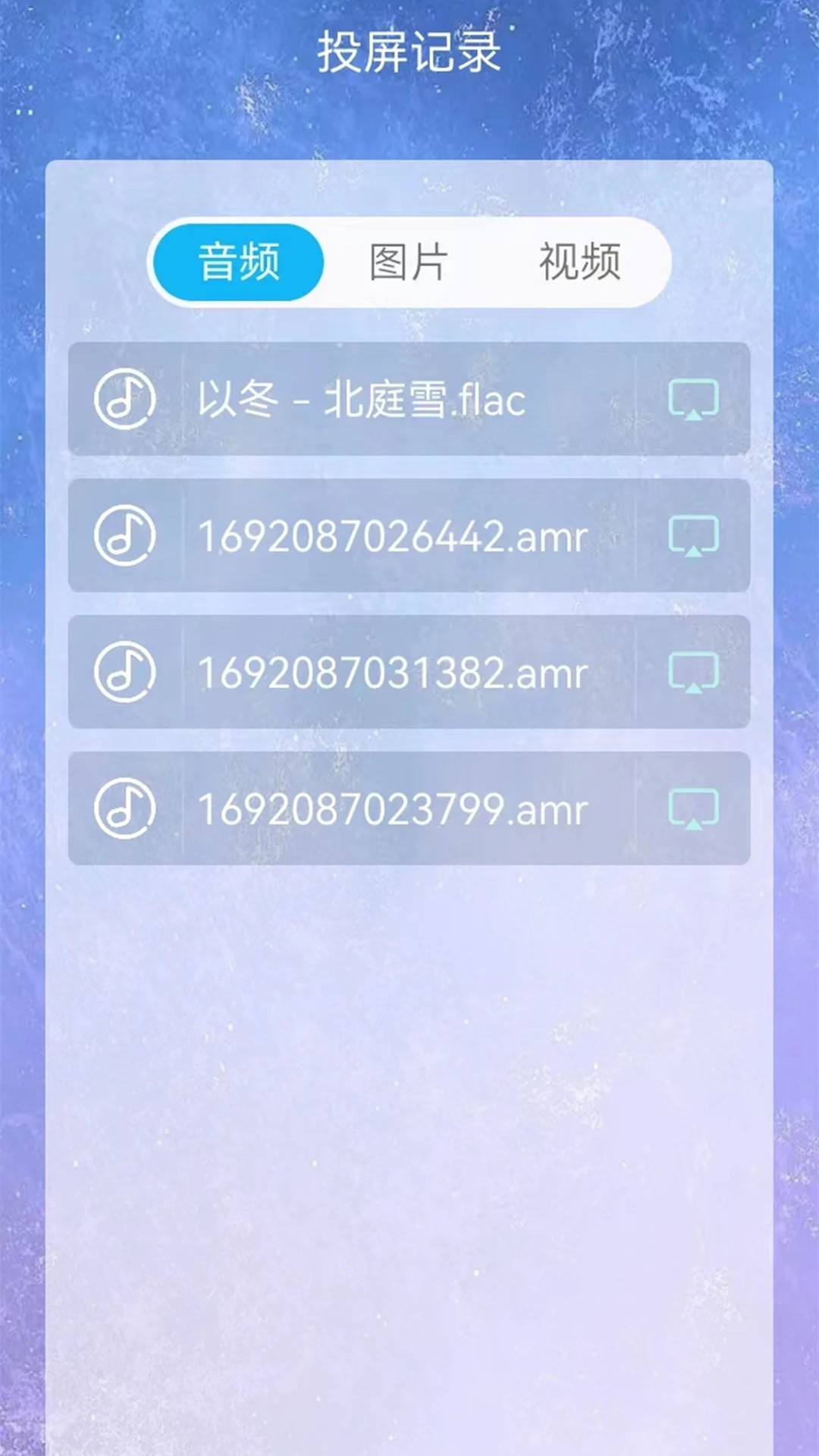This screenshot has height=1456, width=819.
Task: Tap the cast icon for 1692087023799.amr
Action: [692, 808]
